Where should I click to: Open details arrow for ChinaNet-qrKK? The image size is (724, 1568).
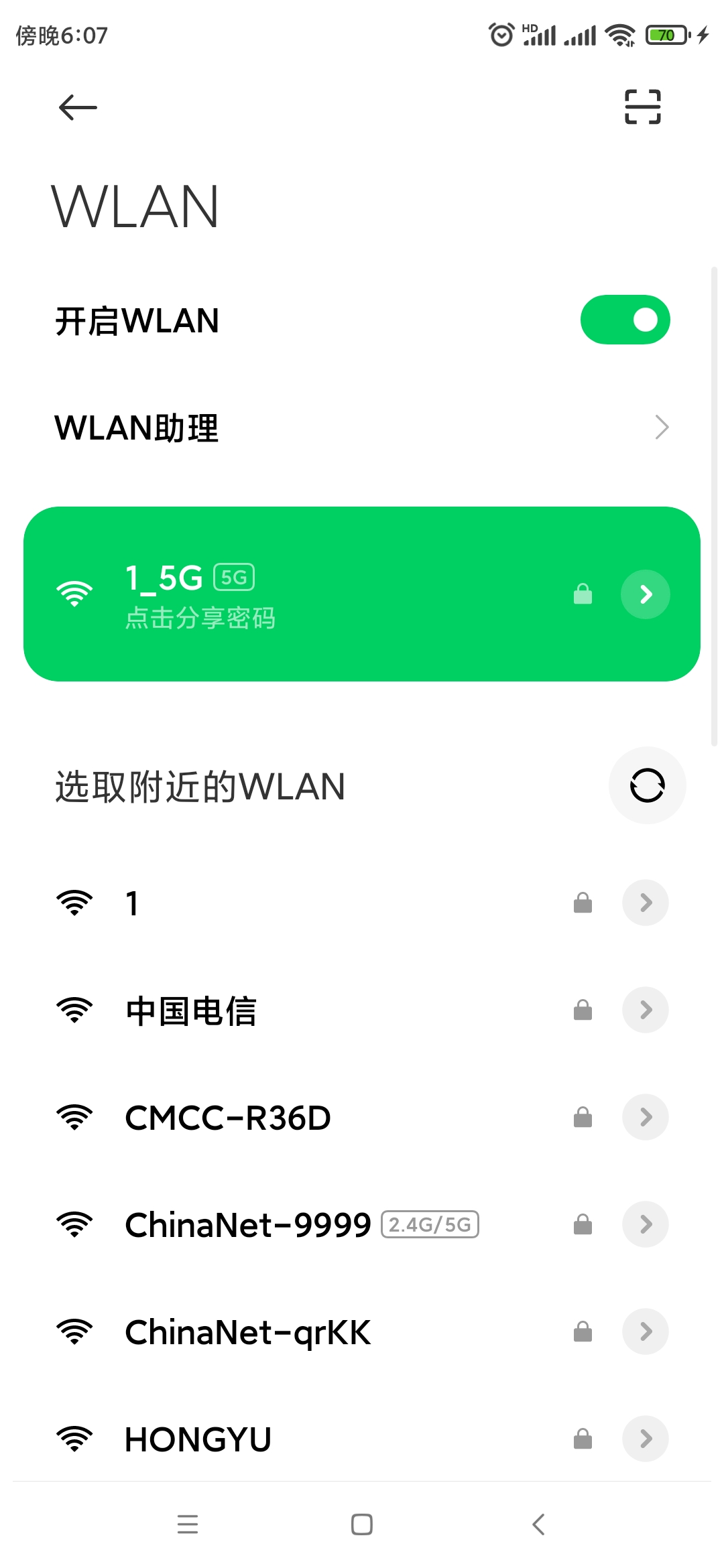pos(646,1331)
